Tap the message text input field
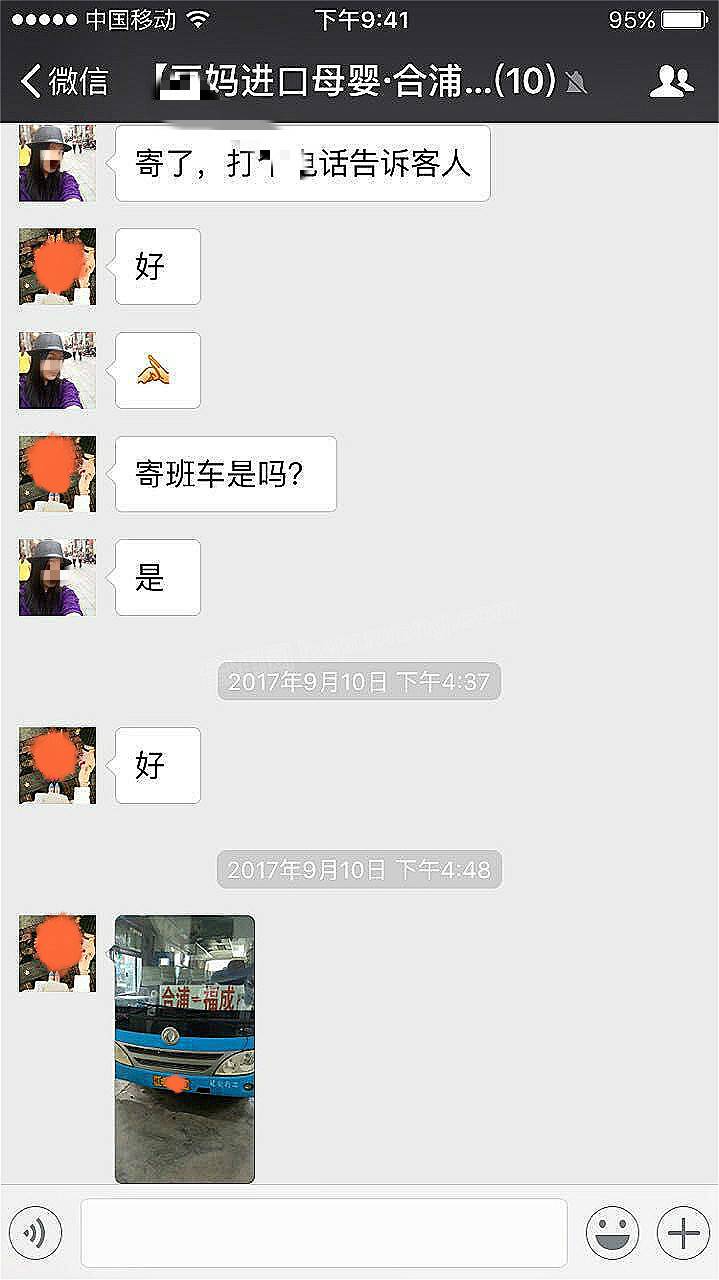Screen dimensions: 719x1280 [323, 1234]
